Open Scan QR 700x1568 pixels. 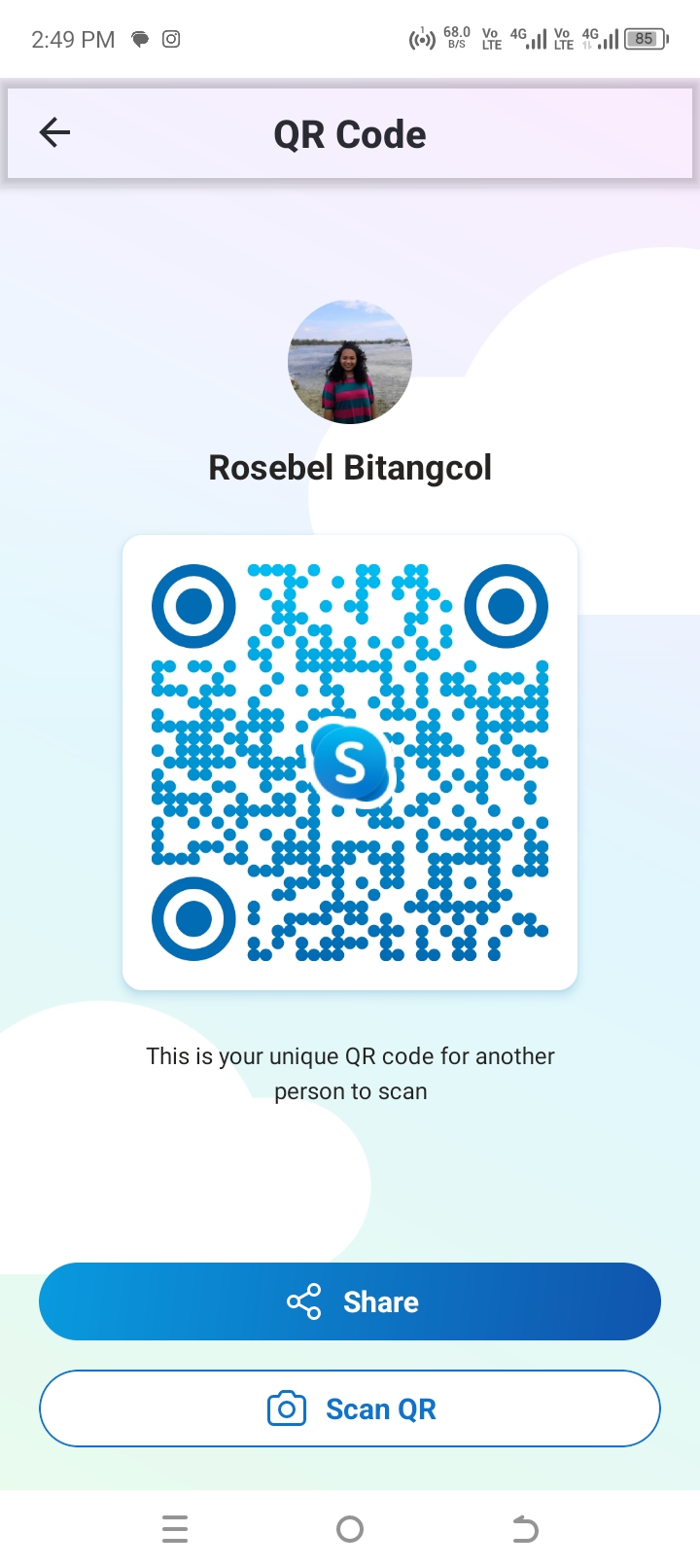(x=350, y=1408)
